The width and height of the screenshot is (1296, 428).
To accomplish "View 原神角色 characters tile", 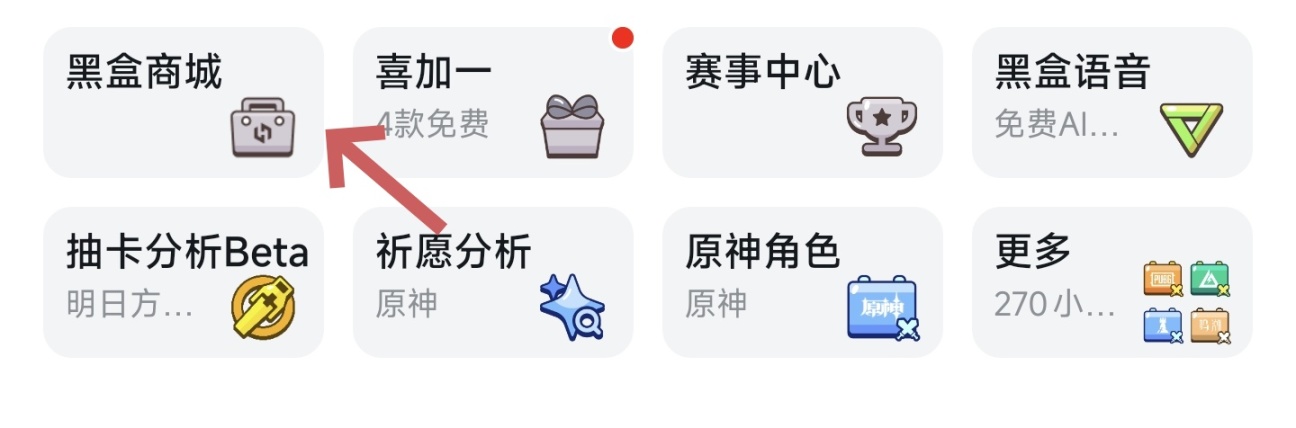I will click(802, 282).
